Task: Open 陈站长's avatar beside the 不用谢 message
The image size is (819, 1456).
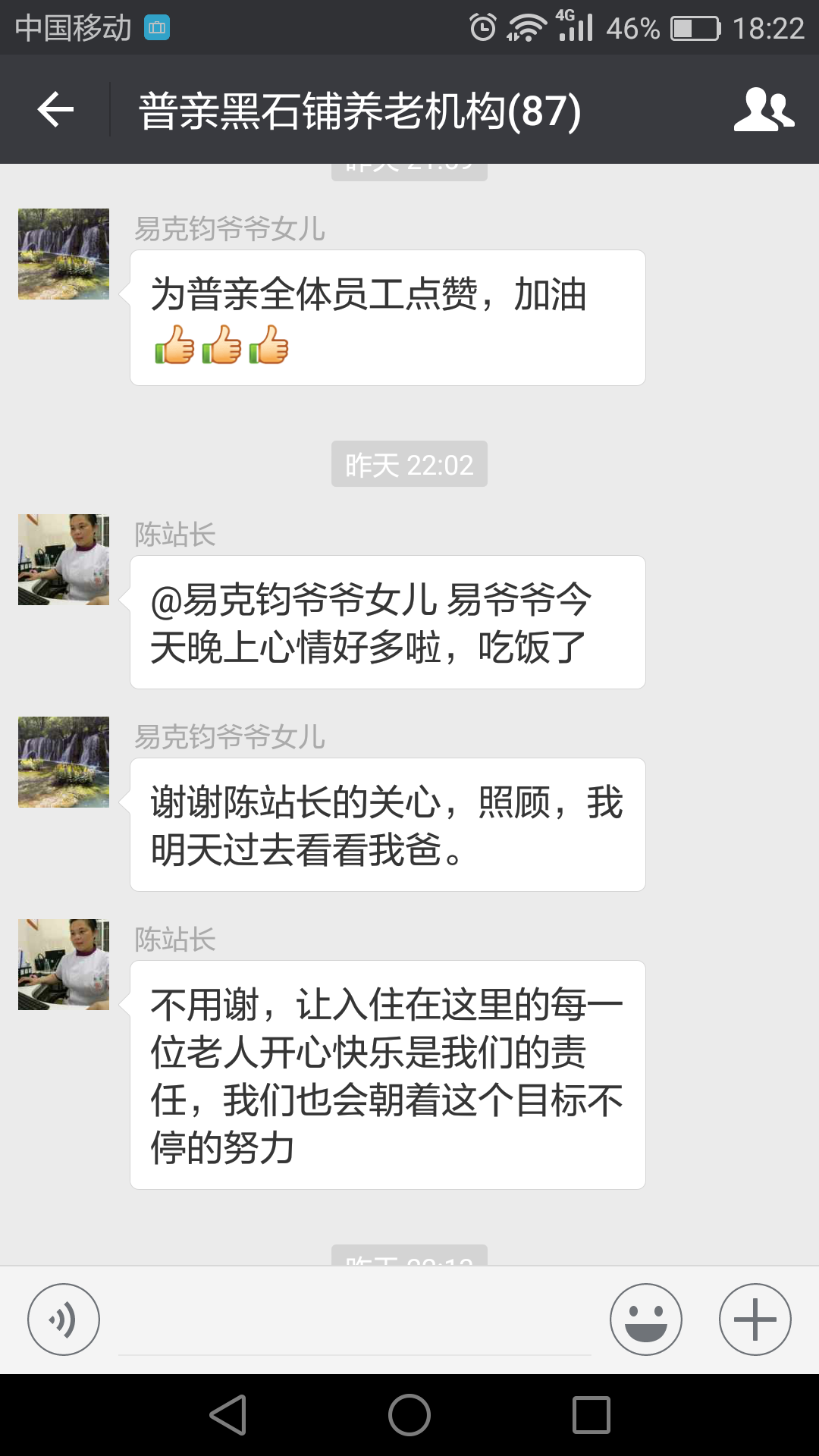Action: pyautogui.click(x=64, y=965)
